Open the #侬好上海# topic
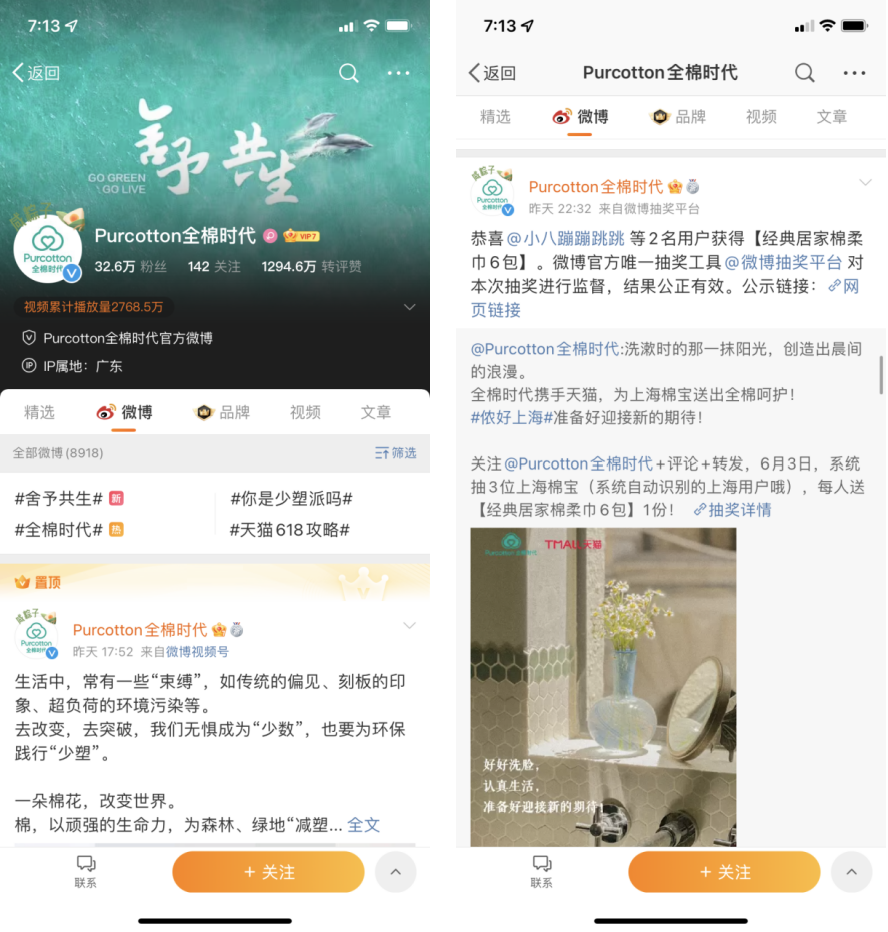 512,418
